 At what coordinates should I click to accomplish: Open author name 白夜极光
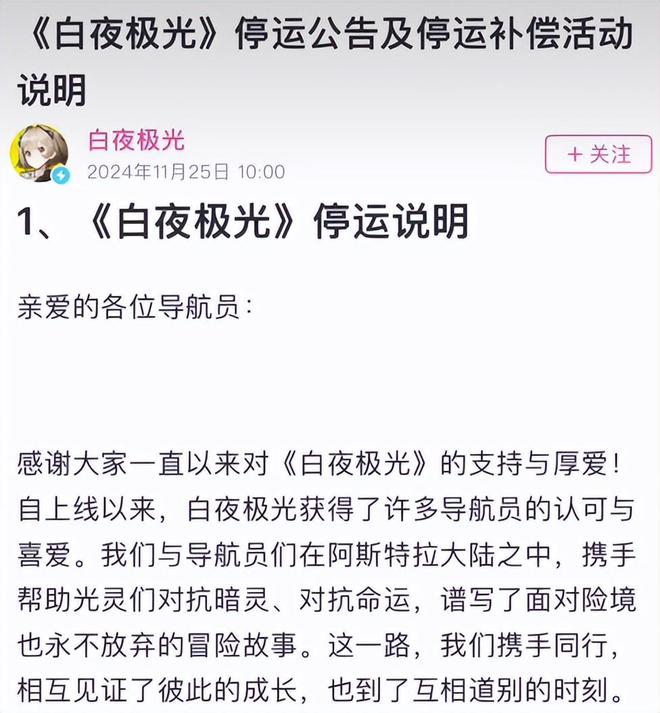pyautogui.click(x=136, y=140)
